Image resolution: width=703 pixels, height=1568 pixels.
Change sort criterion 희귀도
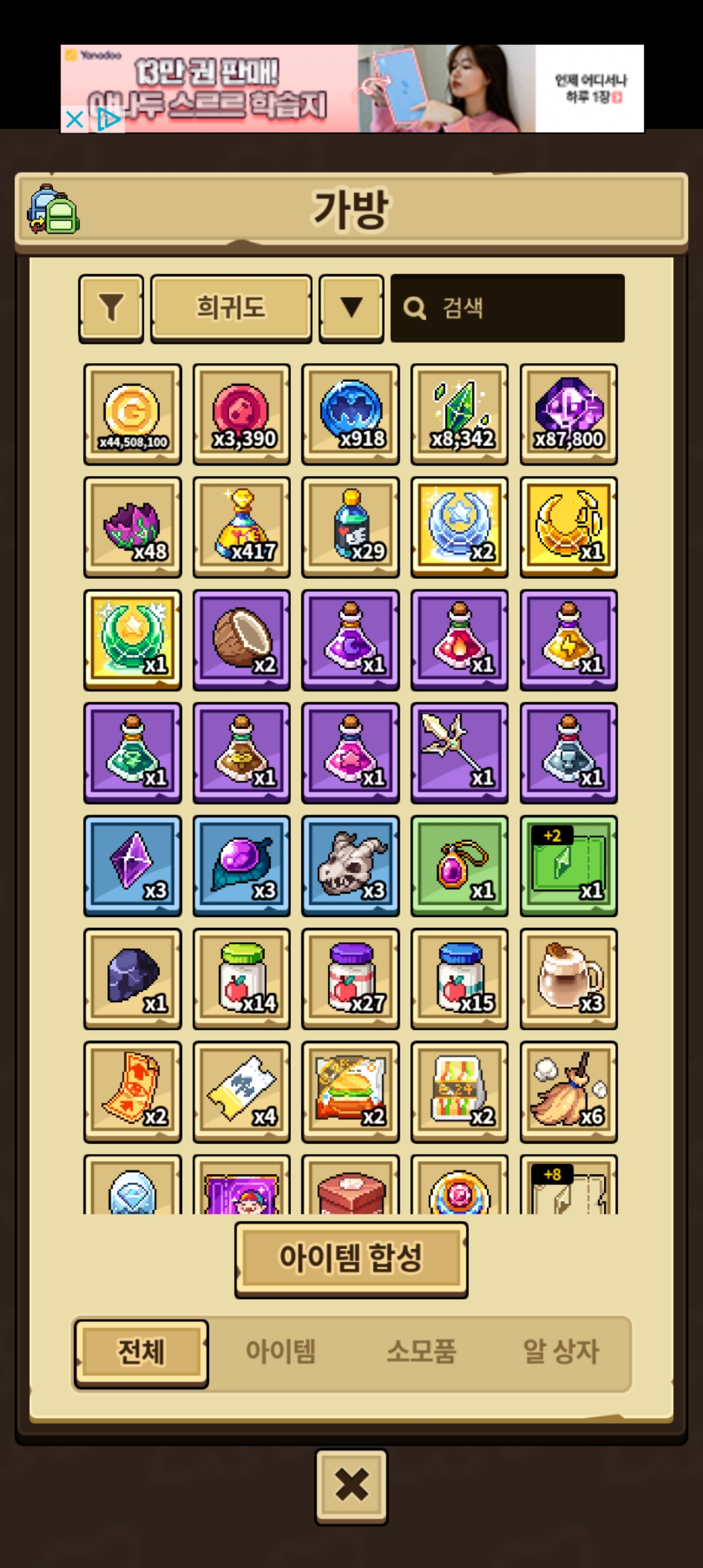[230, 308]
